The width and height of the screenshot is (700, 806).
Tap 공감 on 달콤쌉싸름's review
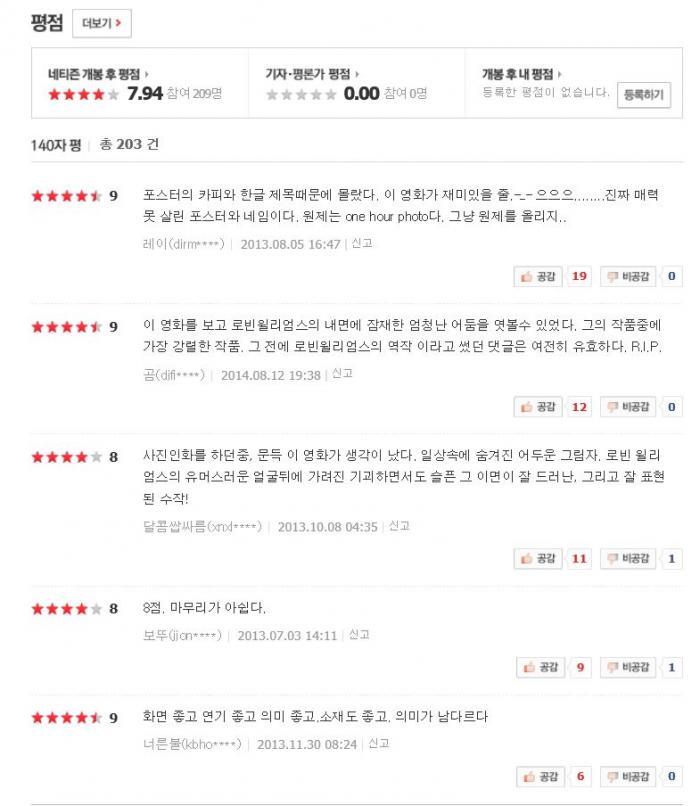click(x=538, y=559)
